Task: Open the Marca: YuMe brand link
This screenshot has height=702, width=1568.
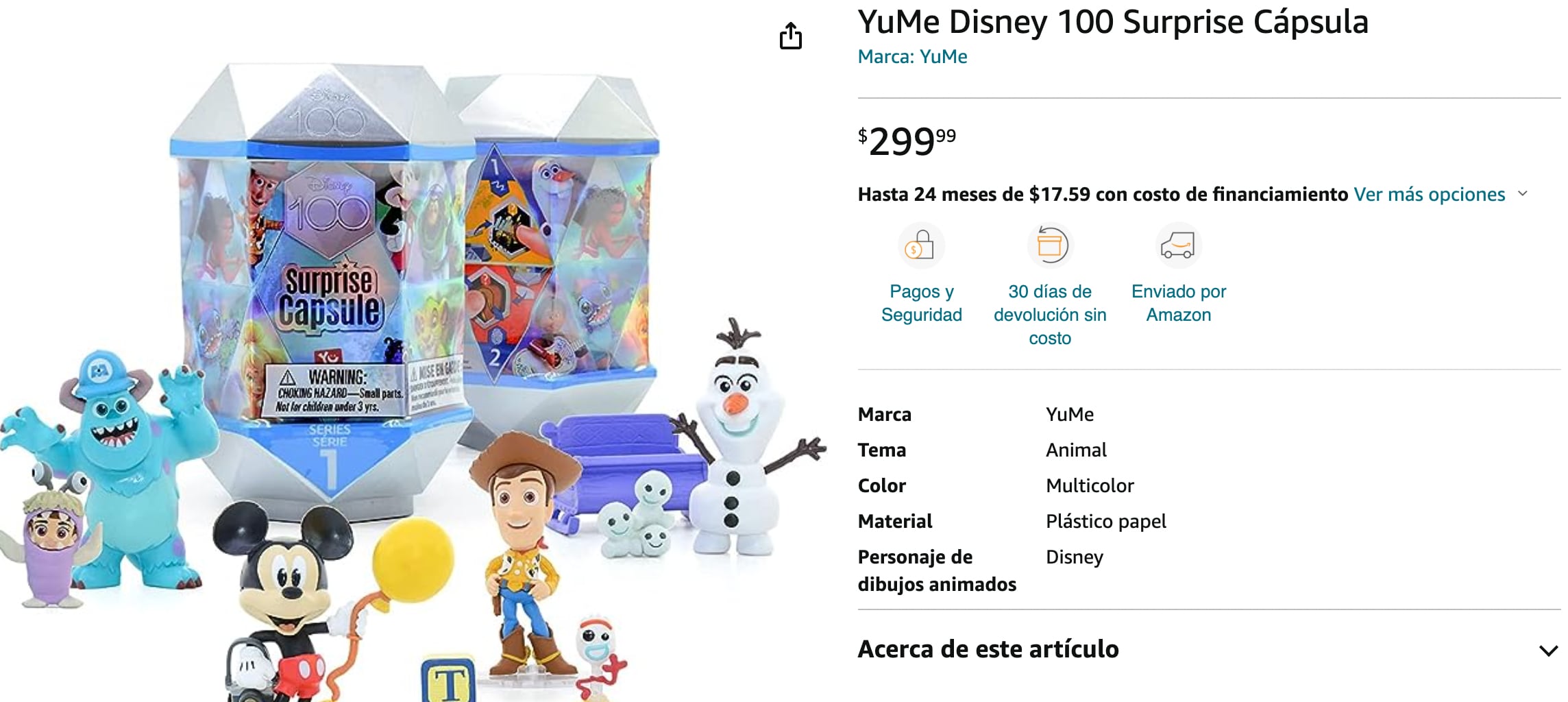Action: pos(912,57)
